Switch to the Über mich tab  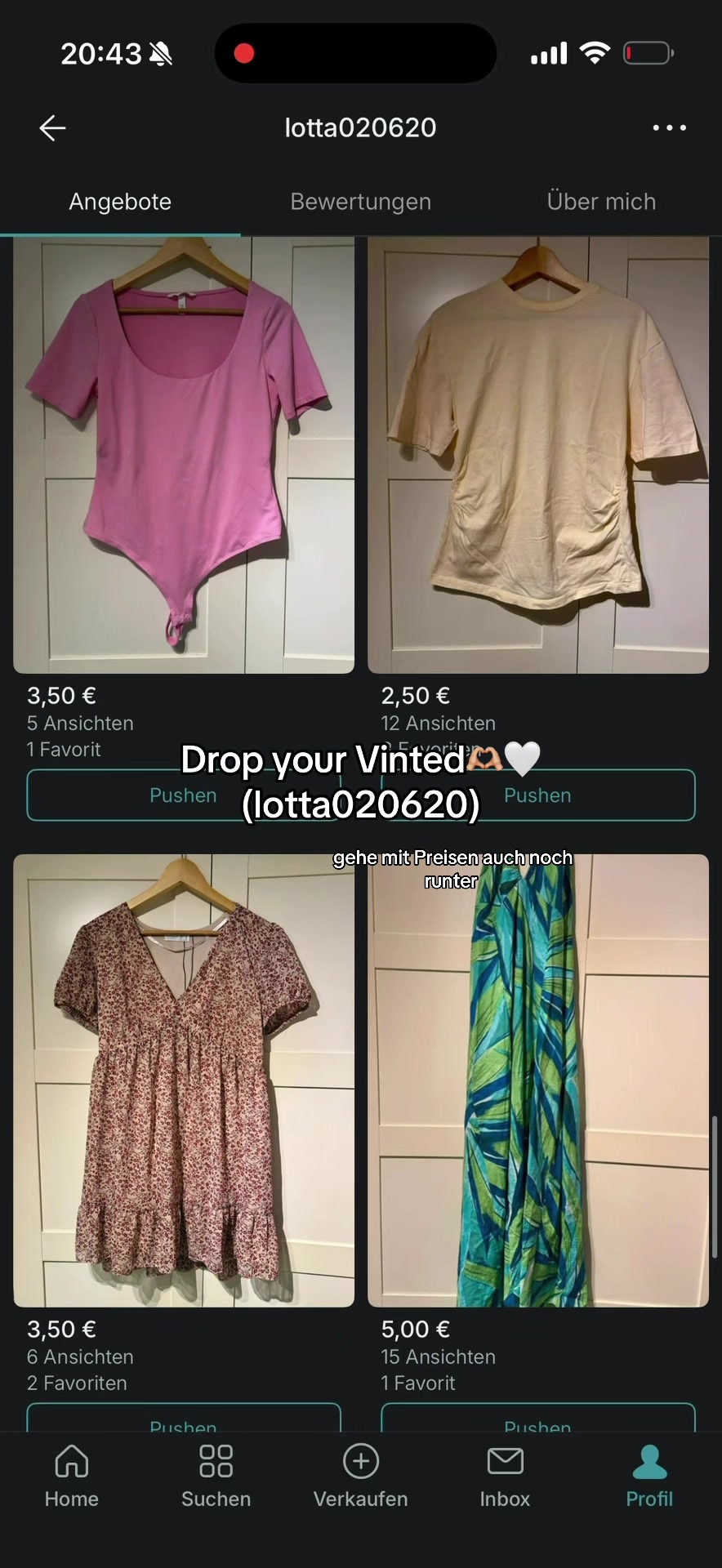pyautogui.click(x=601, y=202)
